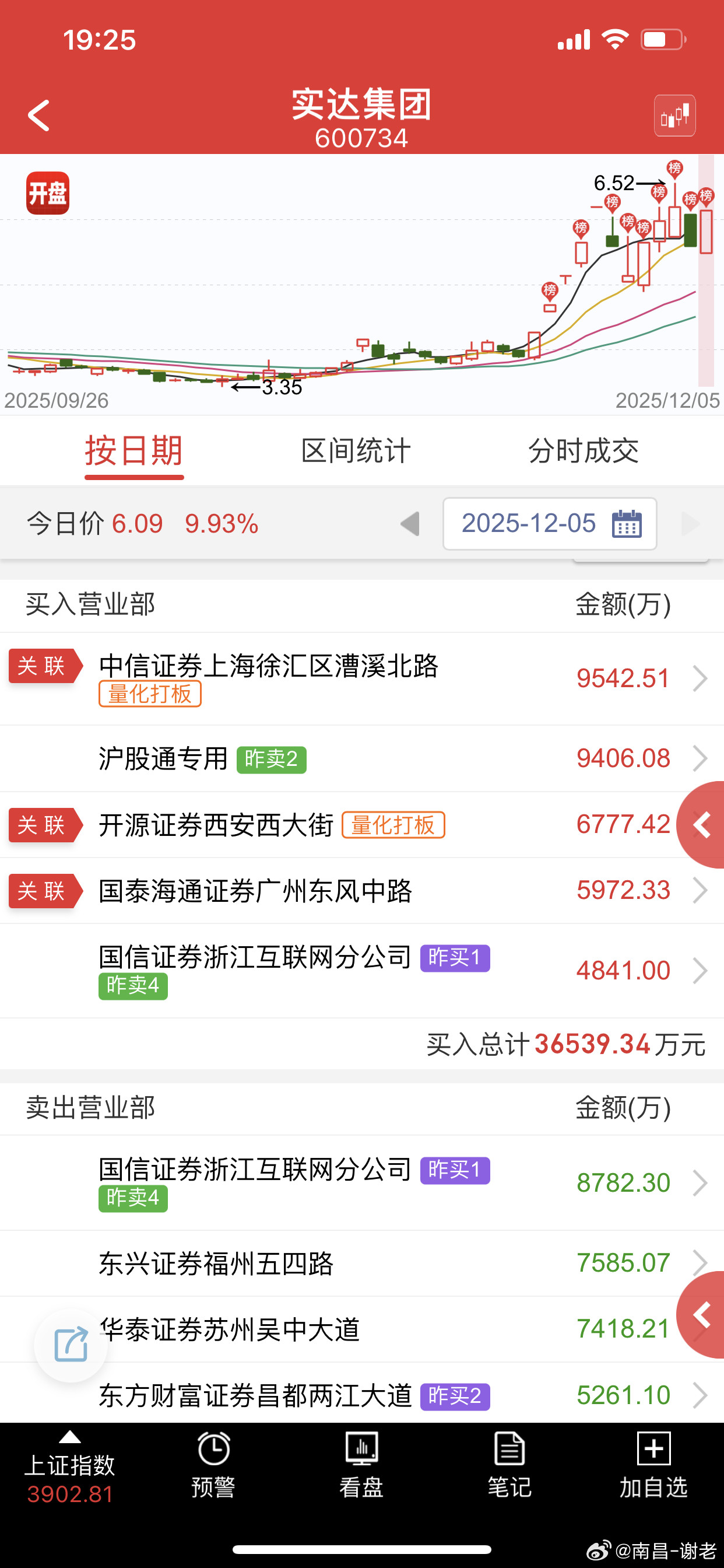This screenshot has height=1568, width=724.
Task: Open the calendar icon next to 2025-12-05
Action: (629, 524)
